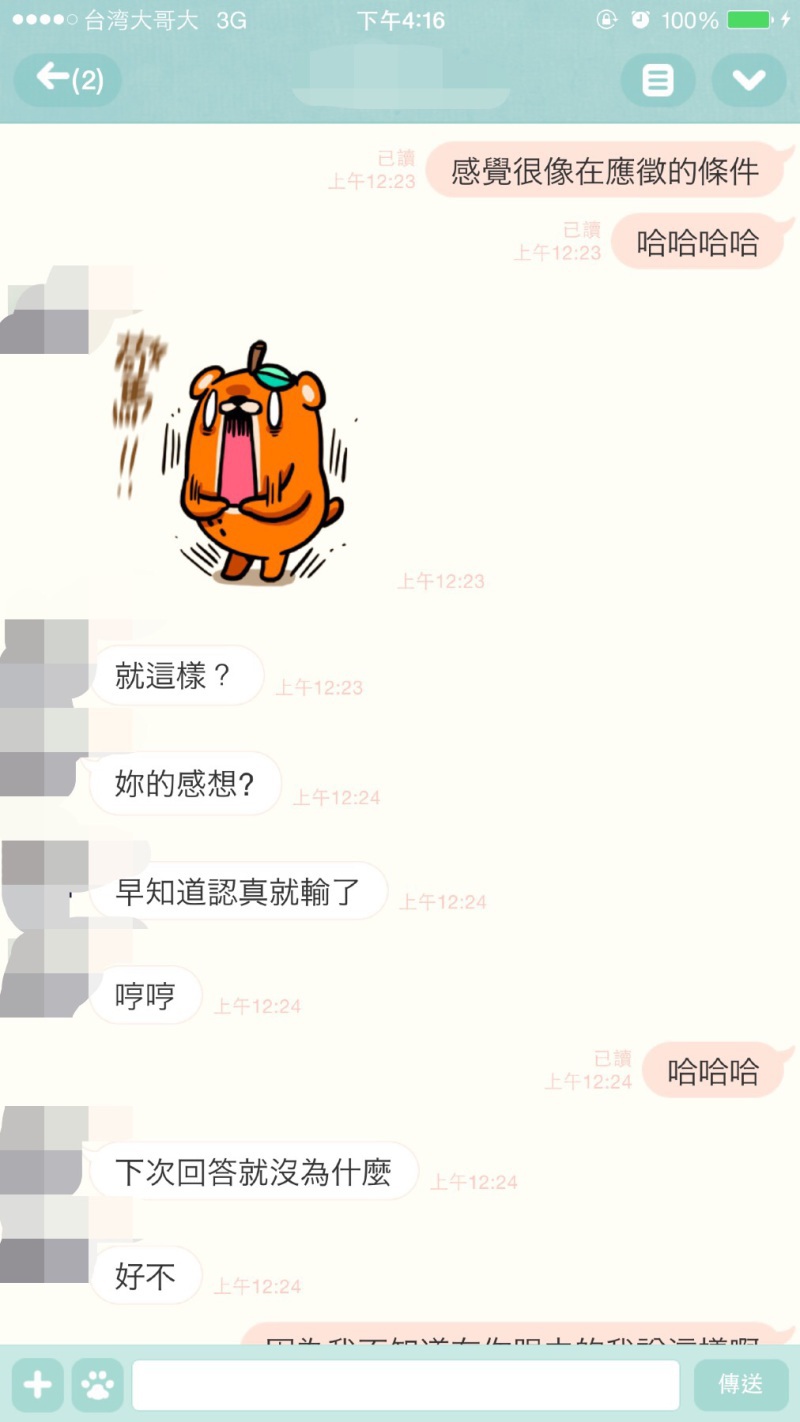Tap the 傳送 send button
Screen dimensions: 800x1422
741,1384
